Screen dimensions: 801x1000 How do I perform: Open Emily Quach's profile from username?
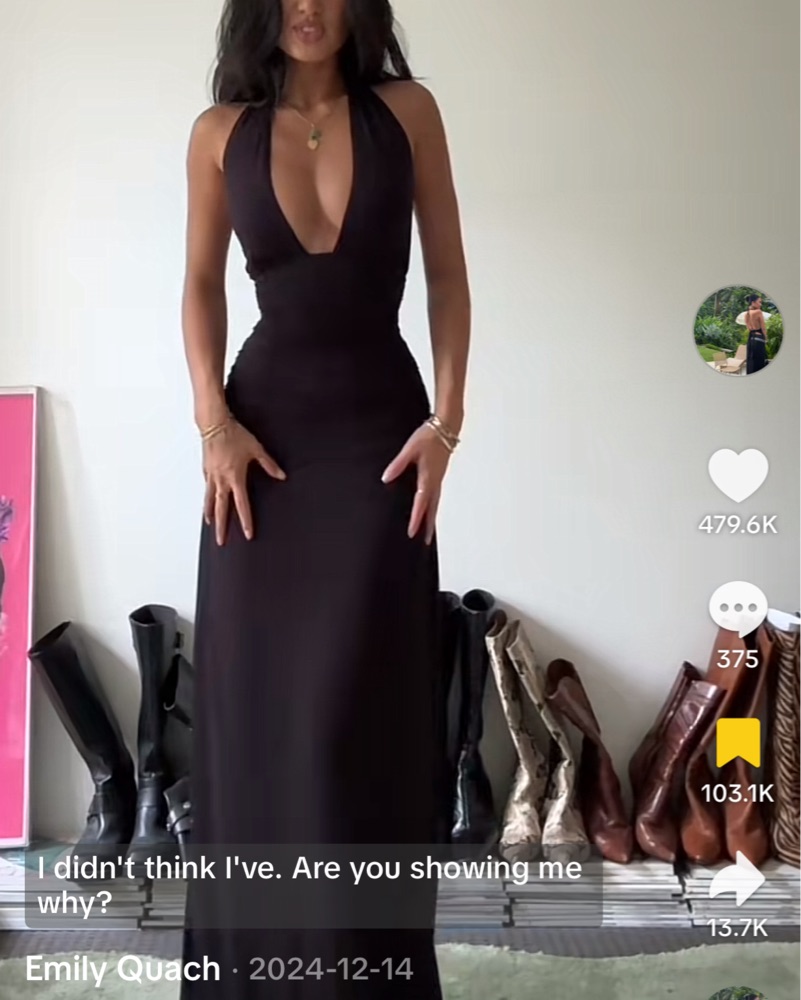point(122,968)
